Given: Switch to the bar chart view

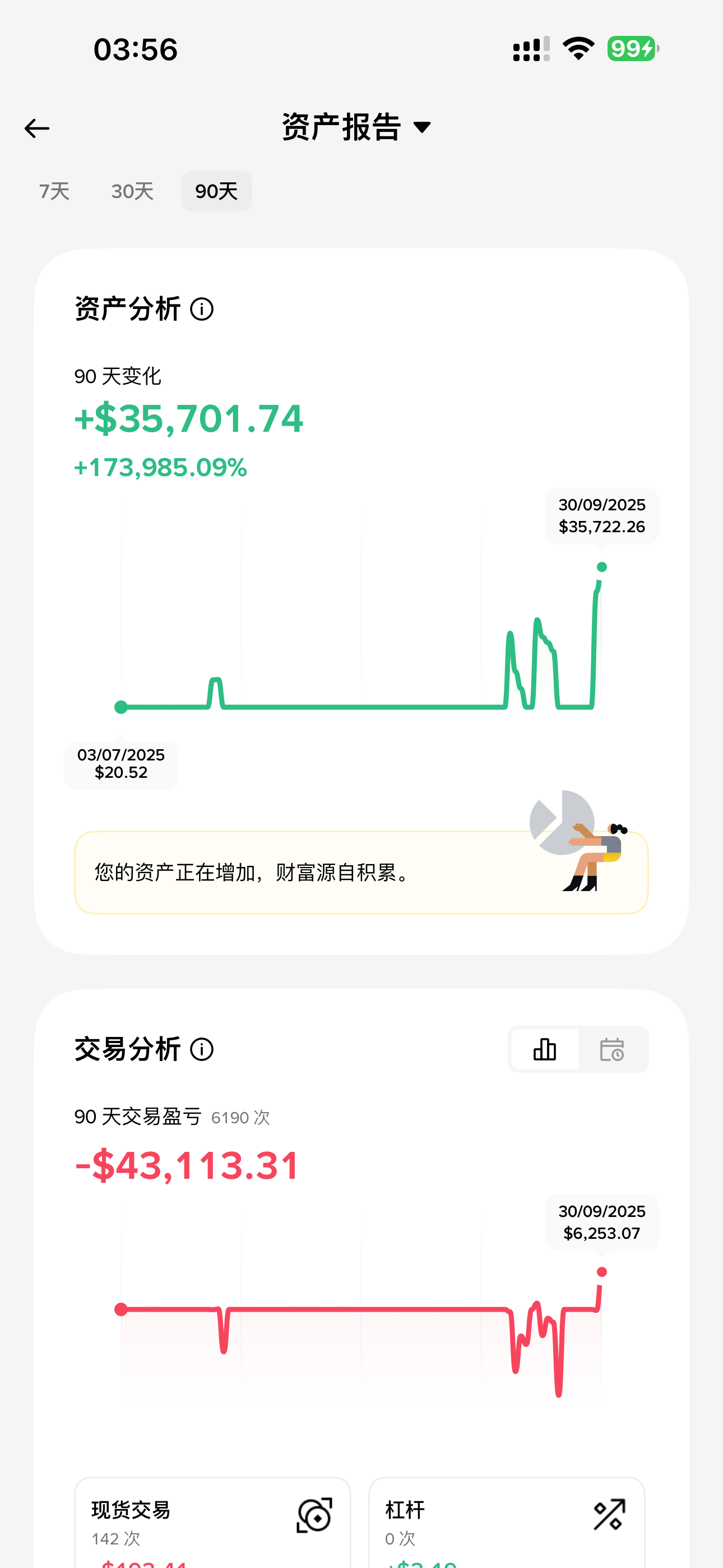Looking at the screenshot, I should coord(544,1049).
